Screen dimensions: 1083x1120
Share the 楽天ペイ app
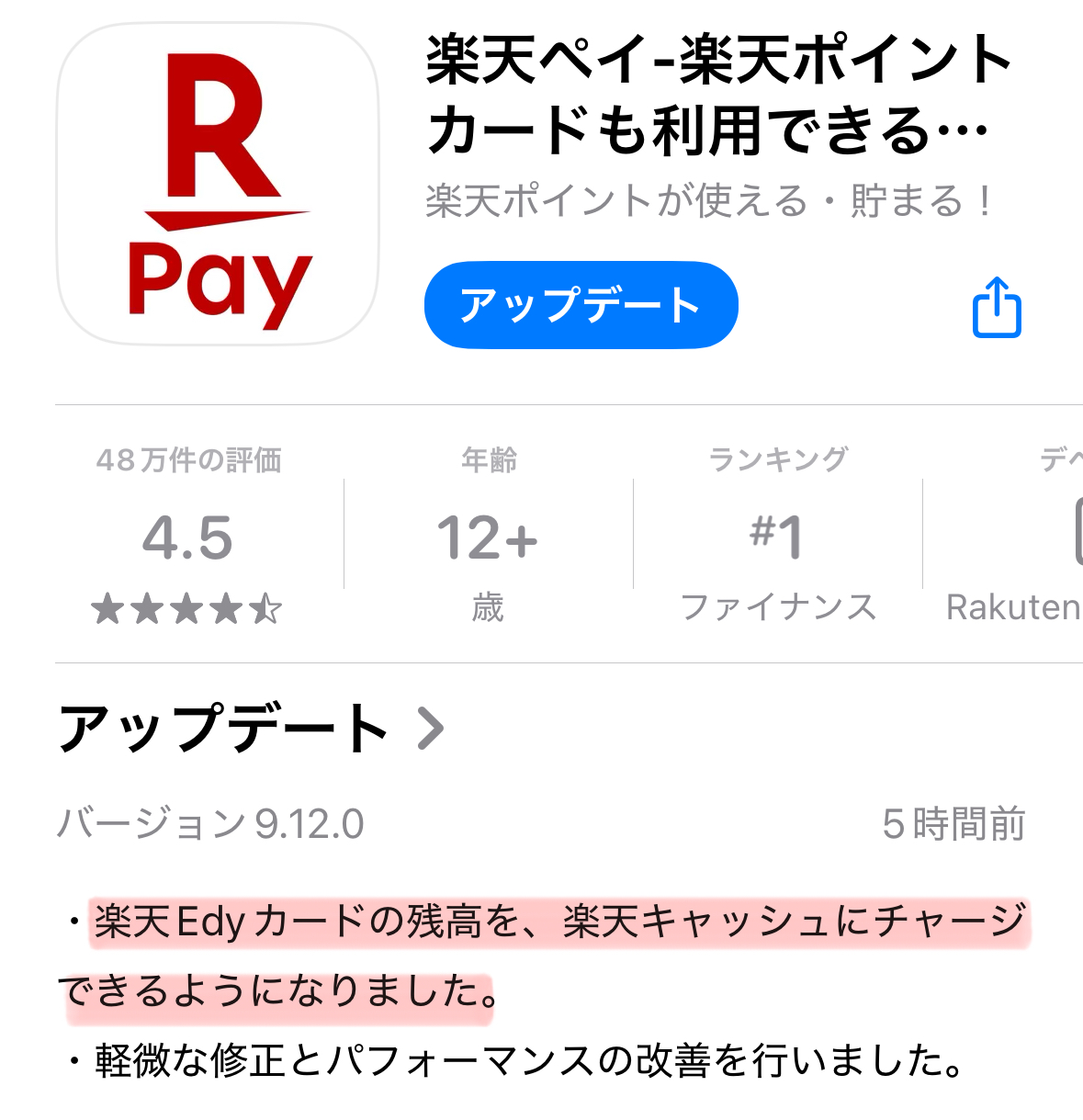click(x=997, y=308)
